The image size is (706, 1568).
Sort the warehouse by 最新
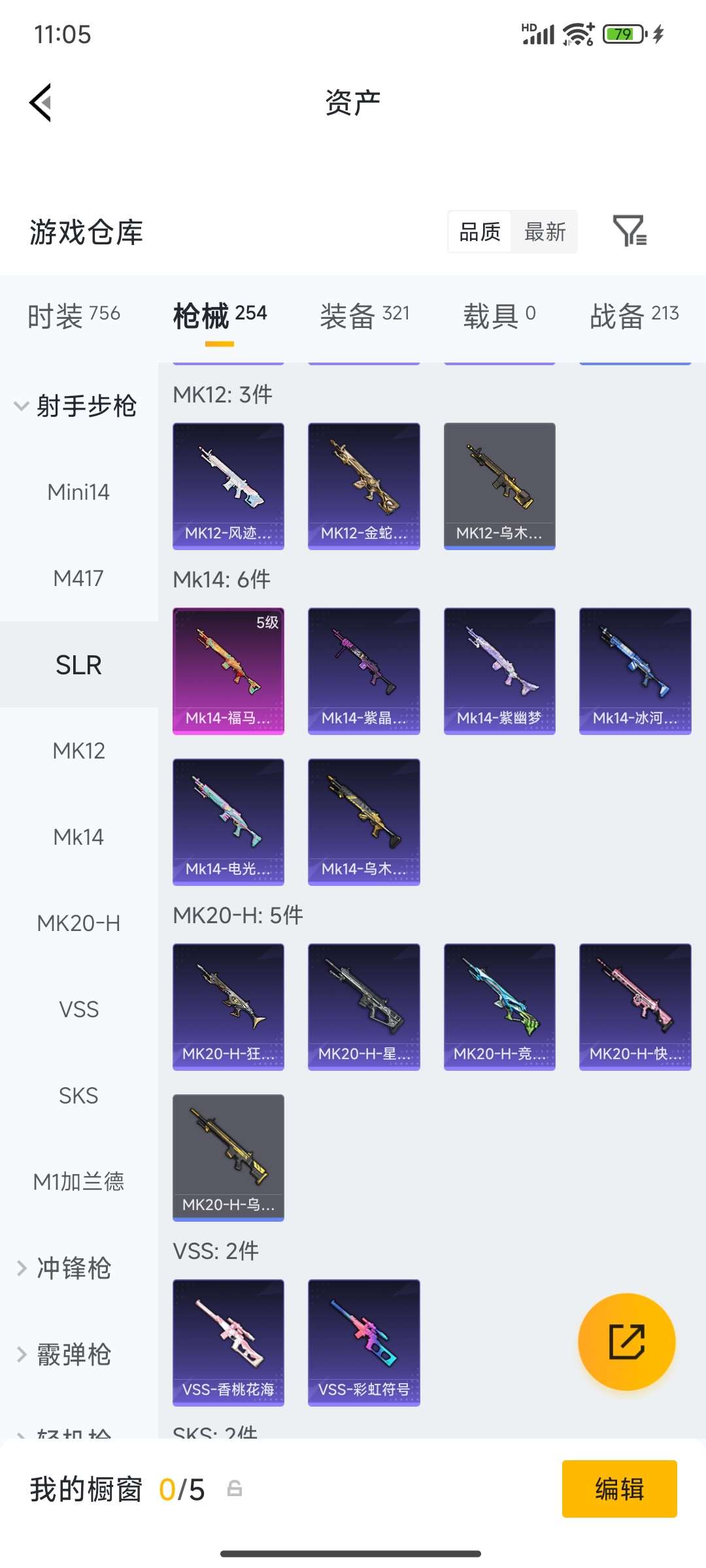click(545, 231)
